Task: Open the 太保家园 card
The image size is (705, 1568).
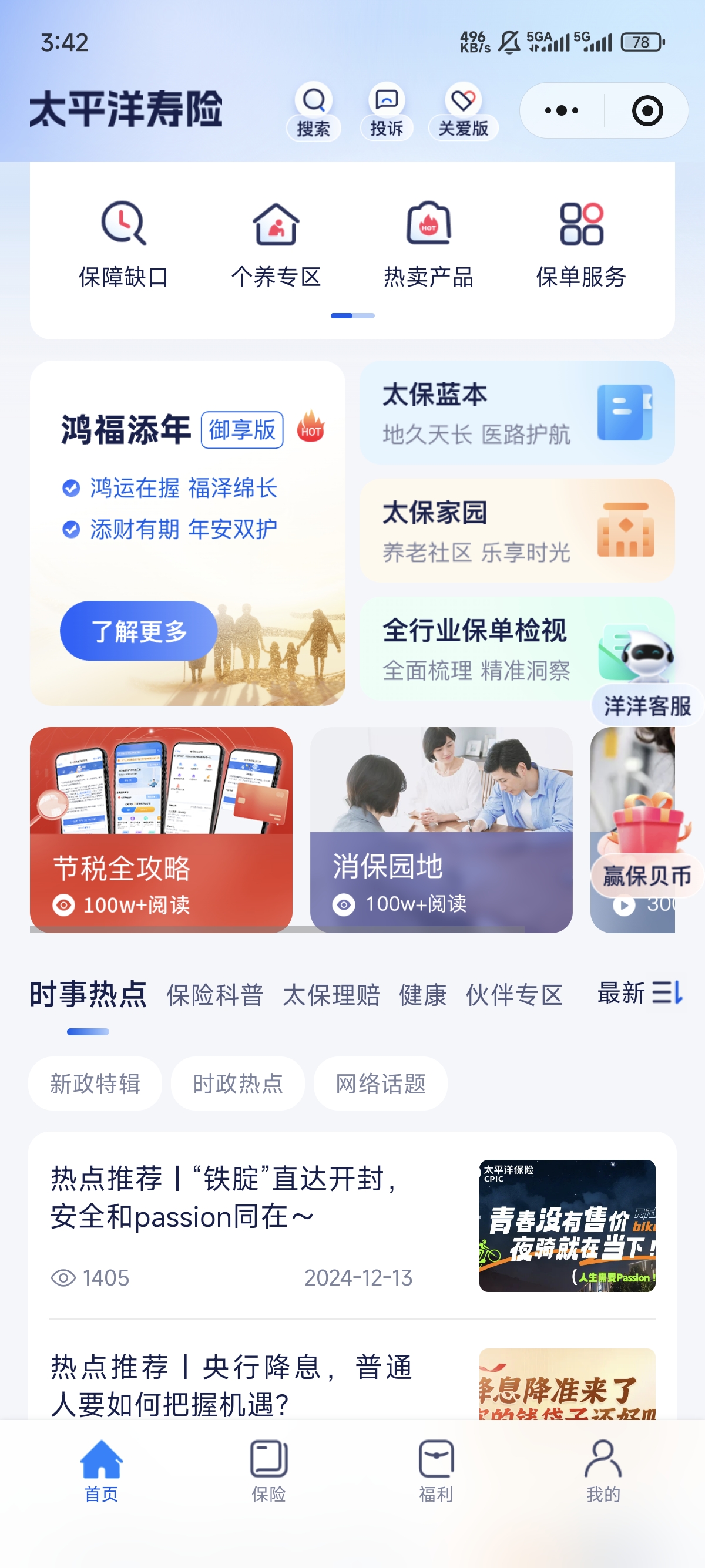Action: click(517, 530)
